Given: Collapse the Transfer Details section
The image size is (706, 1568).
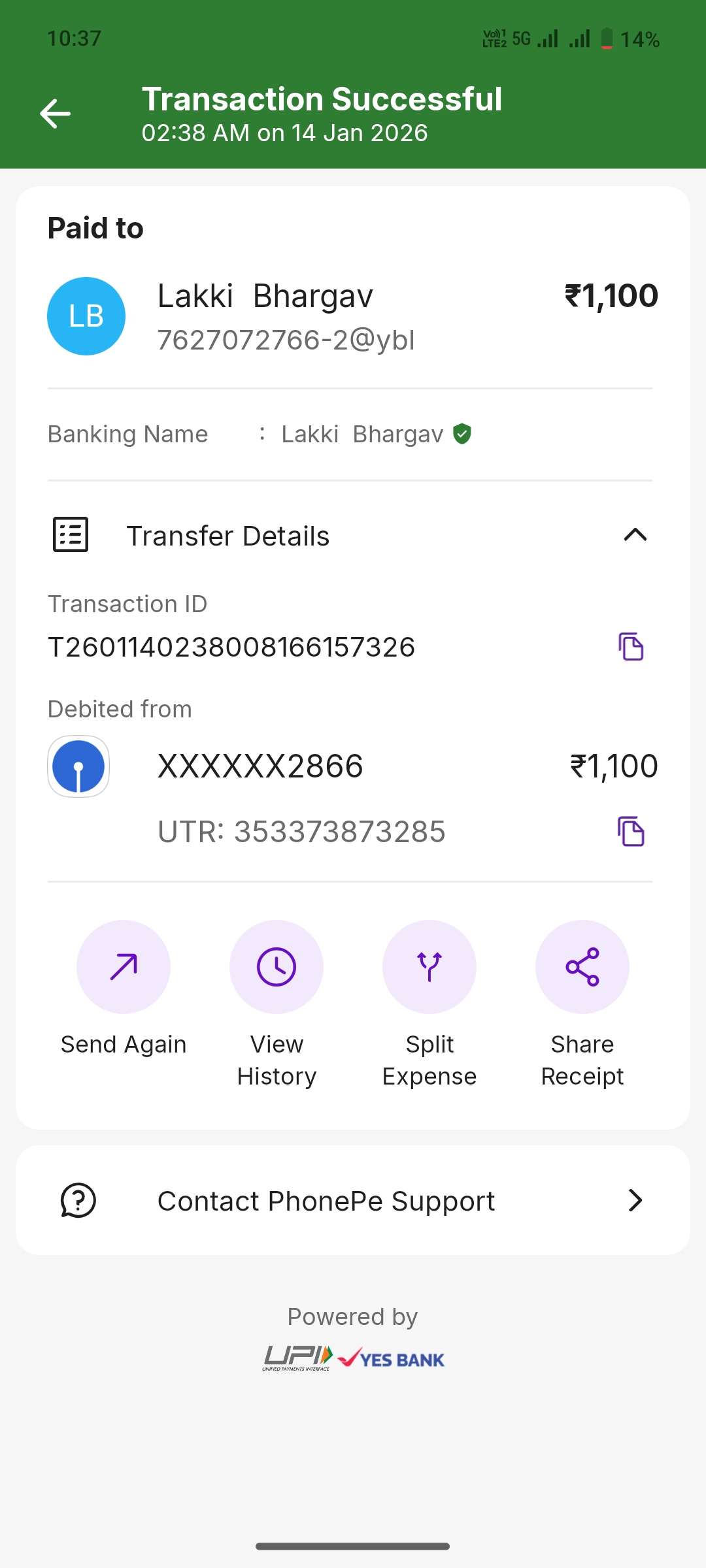Looking at the screenshot, I should [x=635, y=535].
